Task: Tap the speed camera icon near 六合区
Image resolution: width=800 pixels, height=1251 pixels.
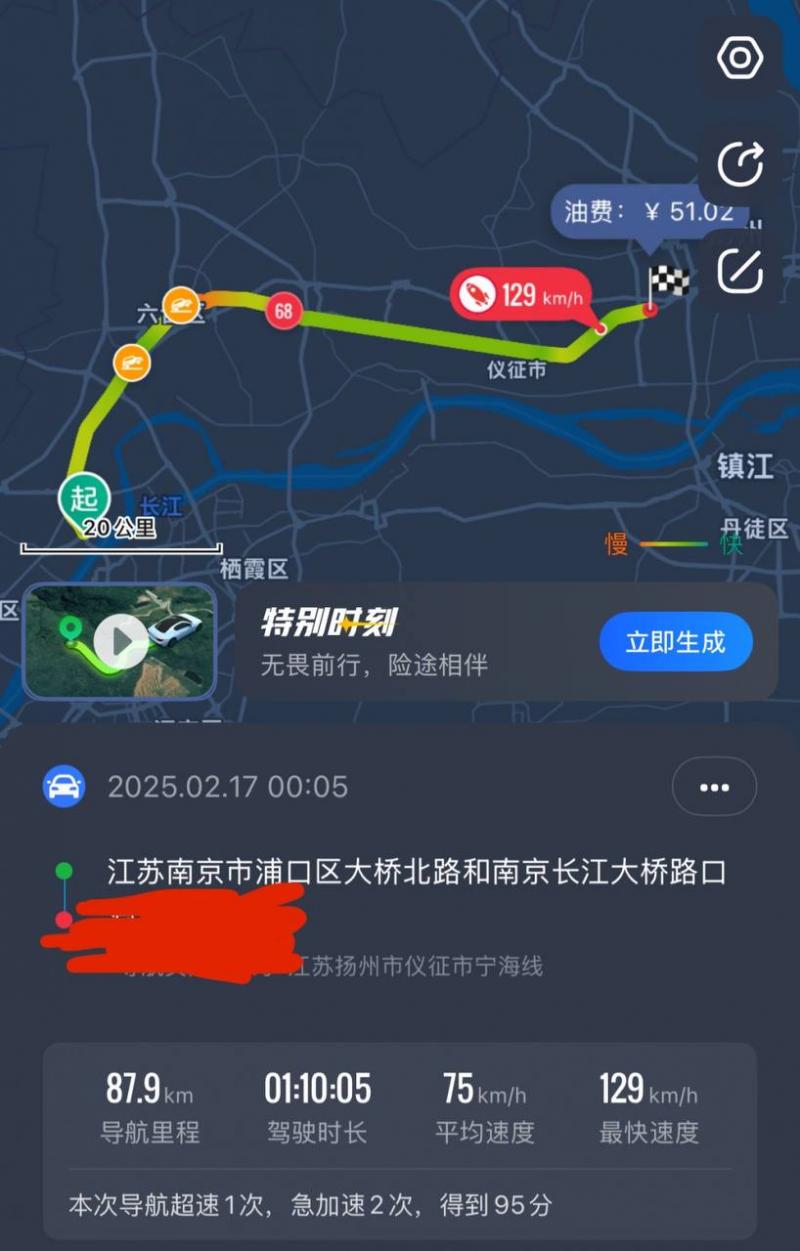Action: coord(181,307)
